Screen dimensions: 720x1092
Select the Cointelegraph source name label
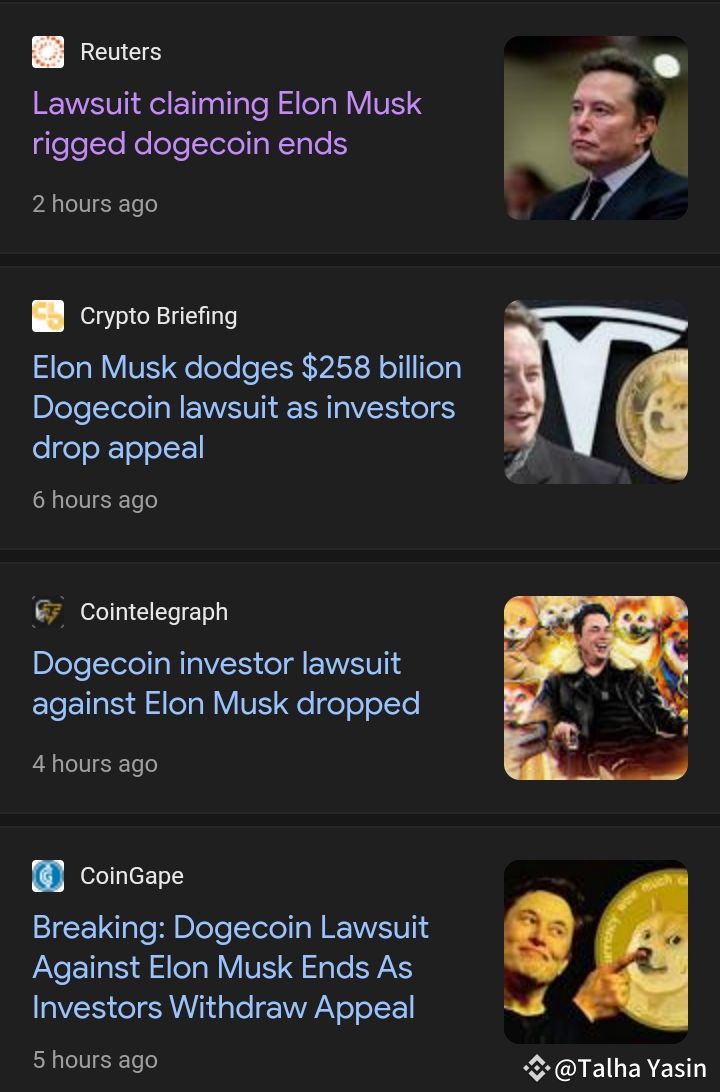(x=153, y=612)
